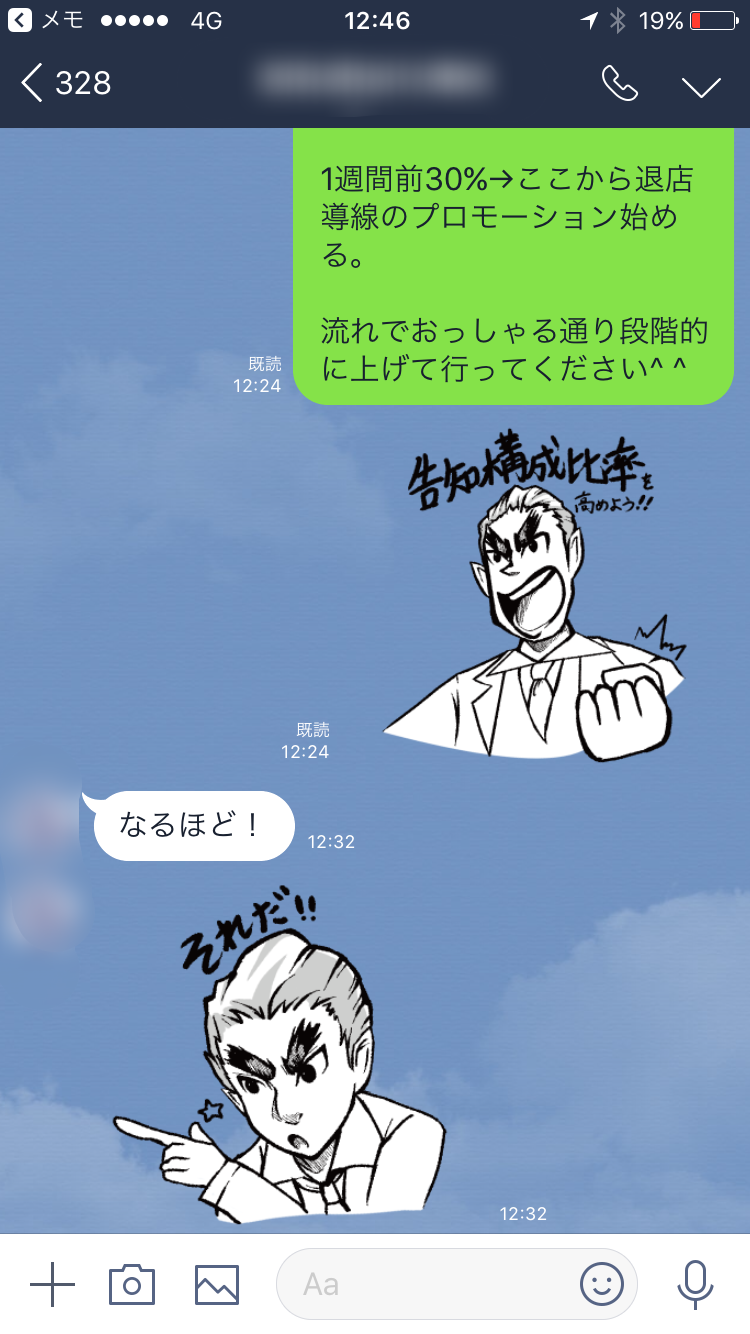The image size is (750, 1334).
Task: Record a voice message with microphone
Action: coord(694,1284)
